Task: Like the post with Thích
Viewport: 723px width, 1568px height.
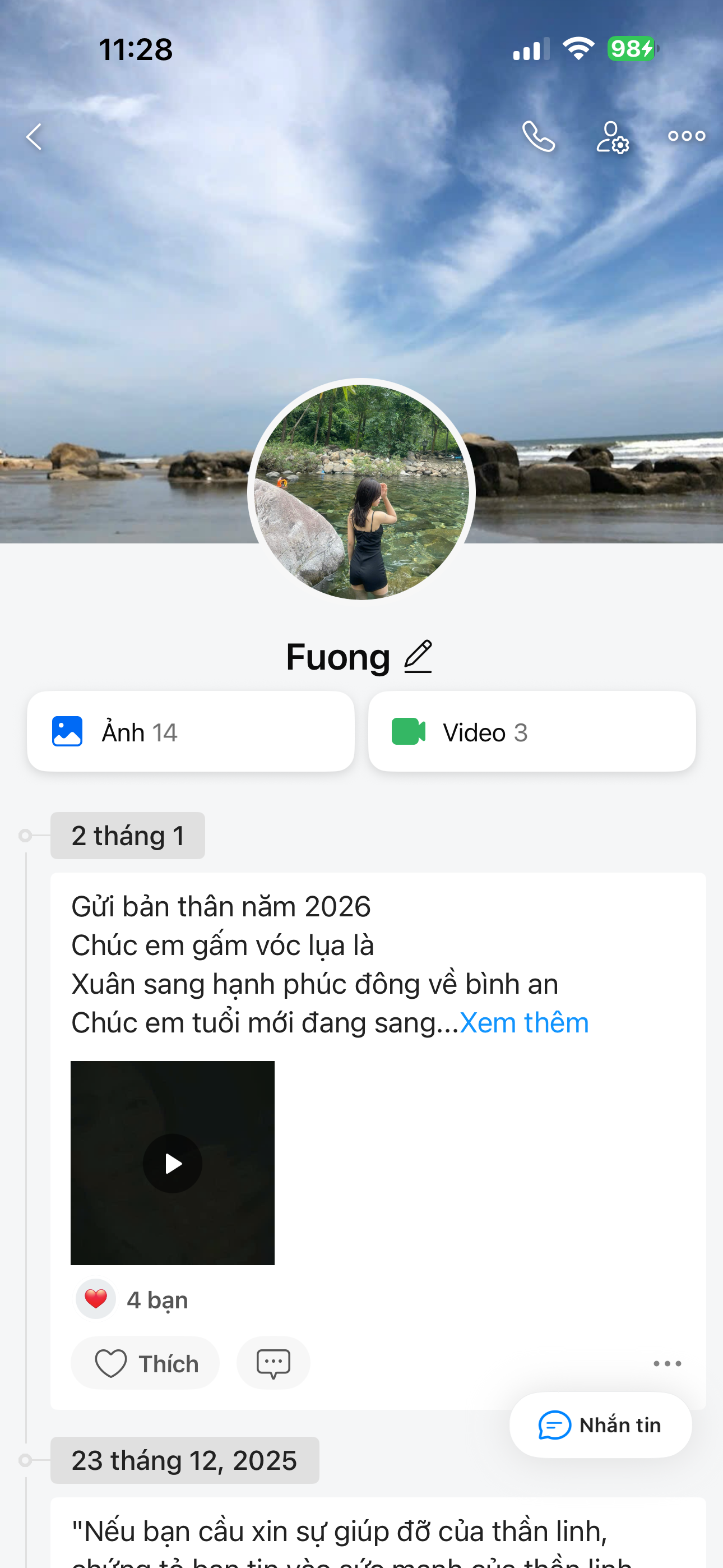Action: pyautogui.click(x=145, y=1363)
